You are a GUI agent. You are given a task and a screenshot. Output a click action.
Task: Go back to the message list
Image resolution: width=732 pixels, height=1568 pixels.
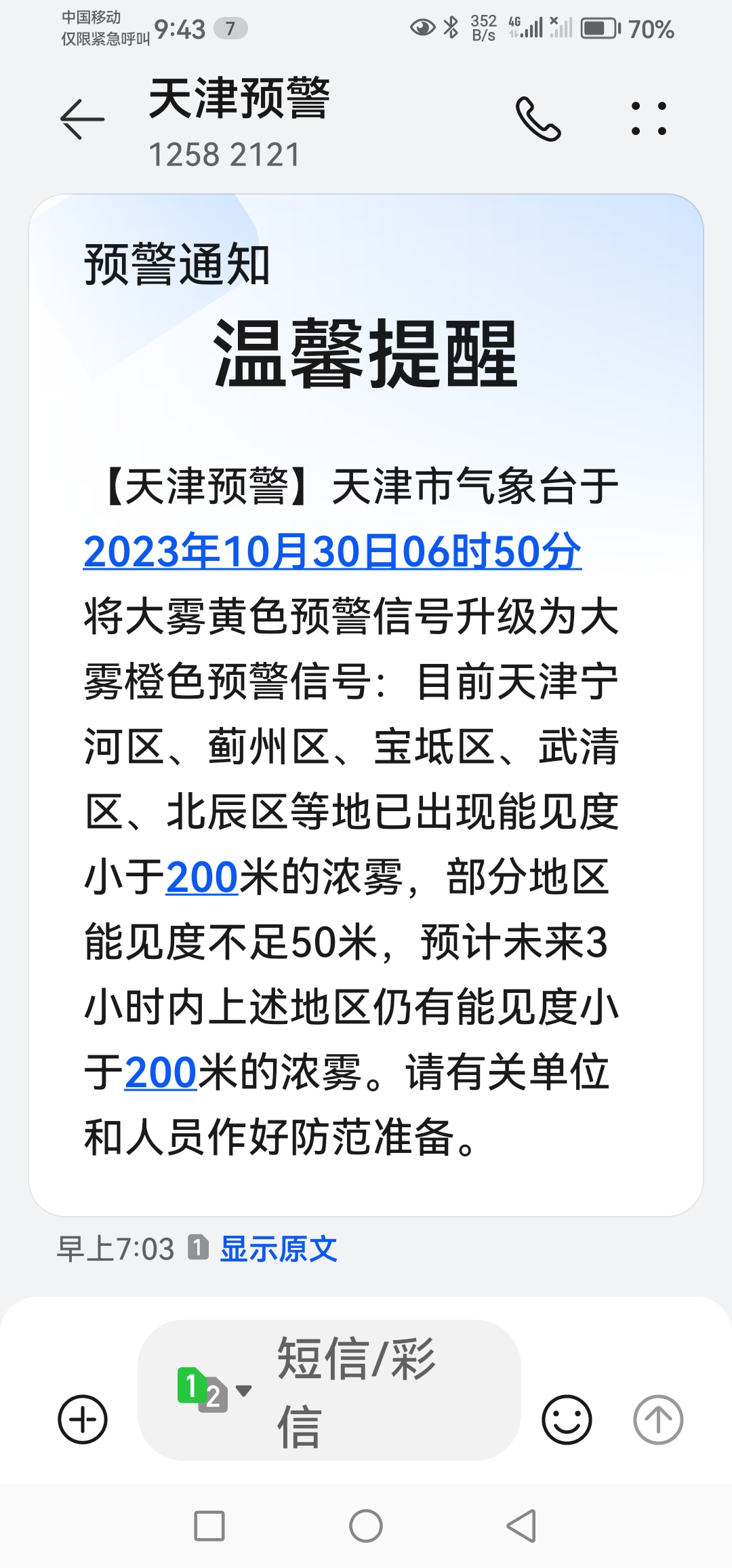(x=83, y=119)
